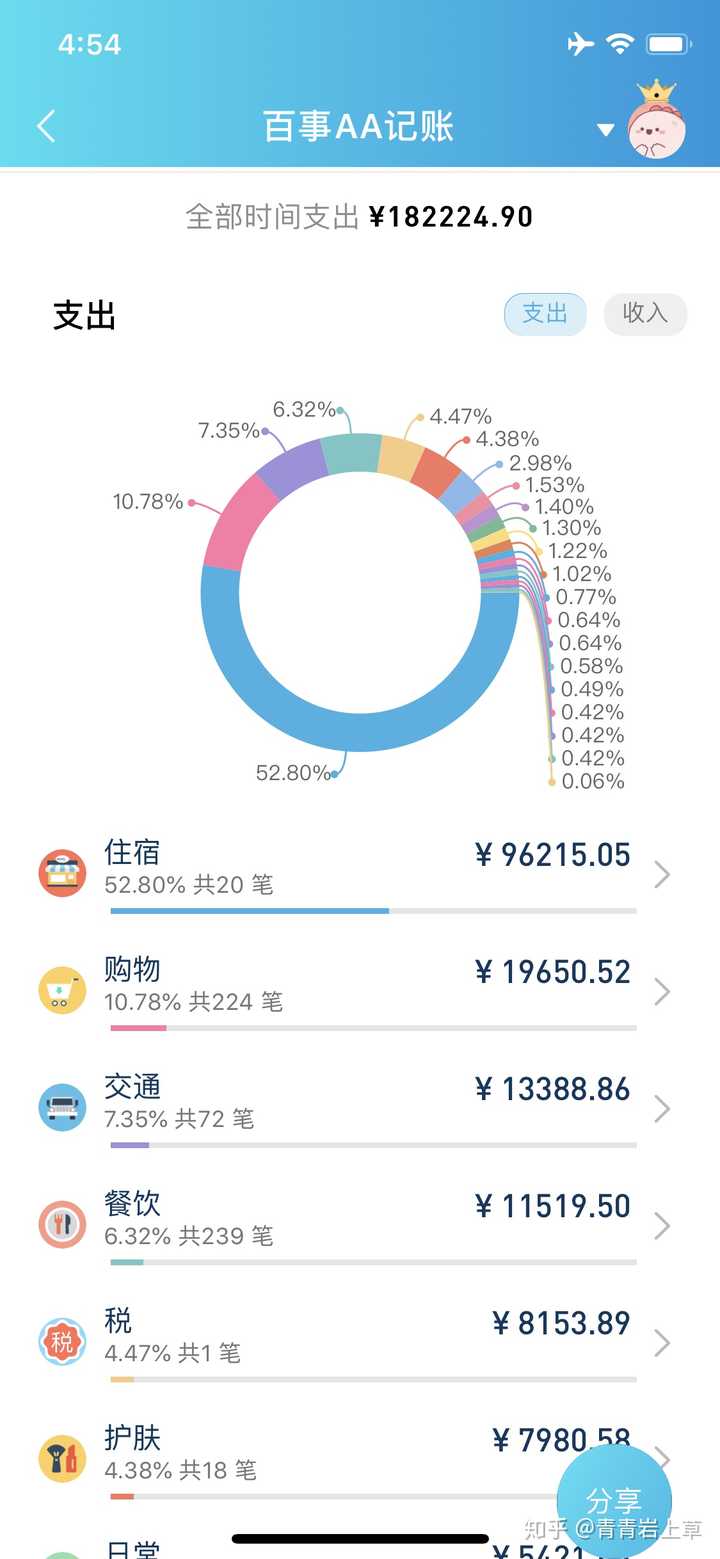Open the 住宿 hotel category icon

[x=61, y=871]
